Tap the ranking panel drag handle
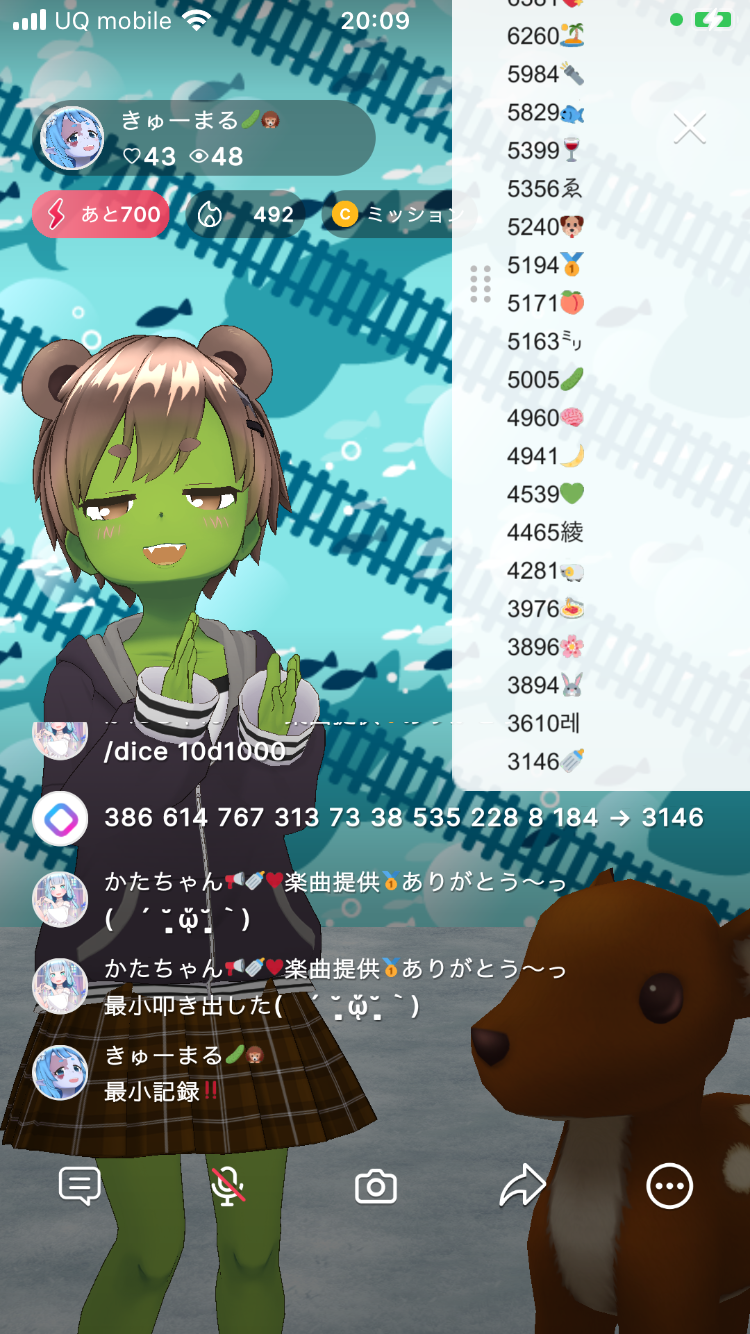Screen dimensions: 750x1334 (x=480, y=284)
